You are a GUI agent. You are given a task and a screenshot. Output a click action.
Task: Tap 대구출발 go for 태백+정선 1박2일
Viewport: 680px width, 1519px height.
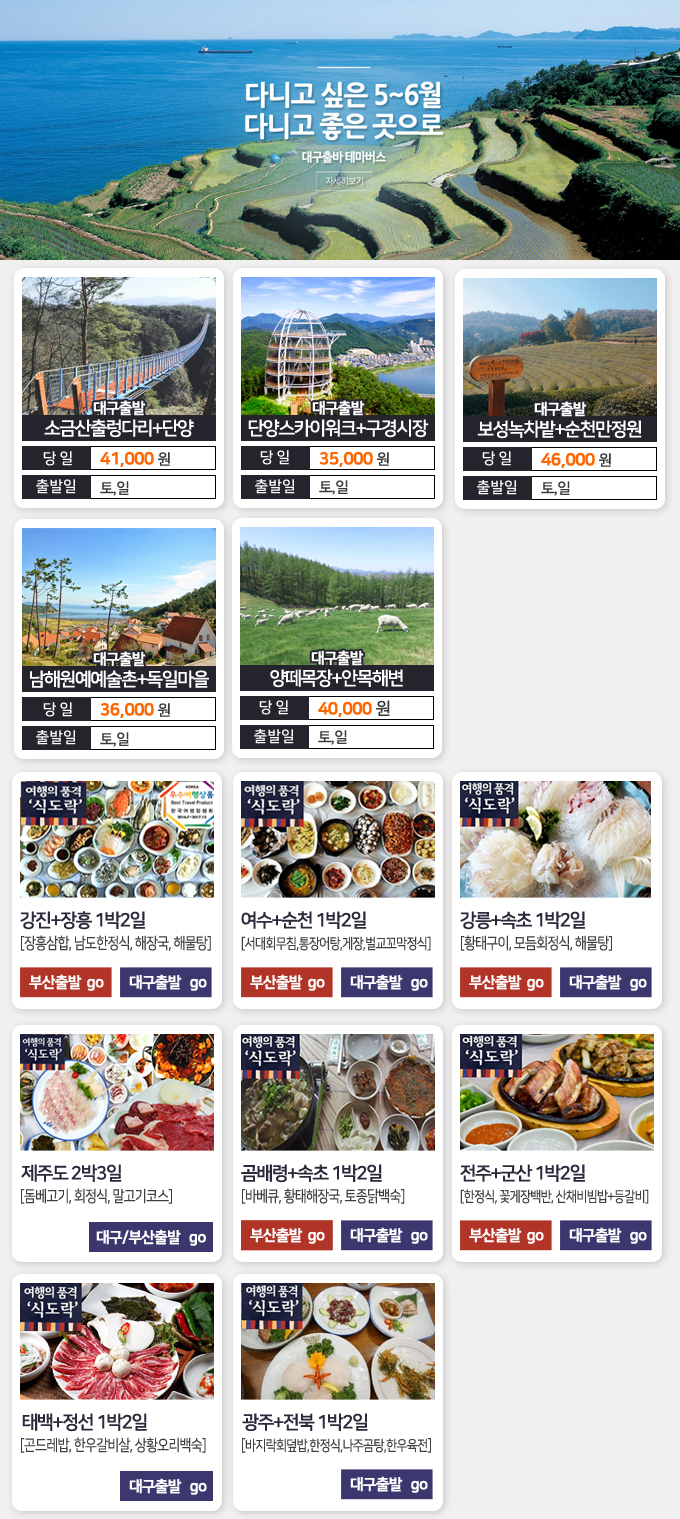167,1485
